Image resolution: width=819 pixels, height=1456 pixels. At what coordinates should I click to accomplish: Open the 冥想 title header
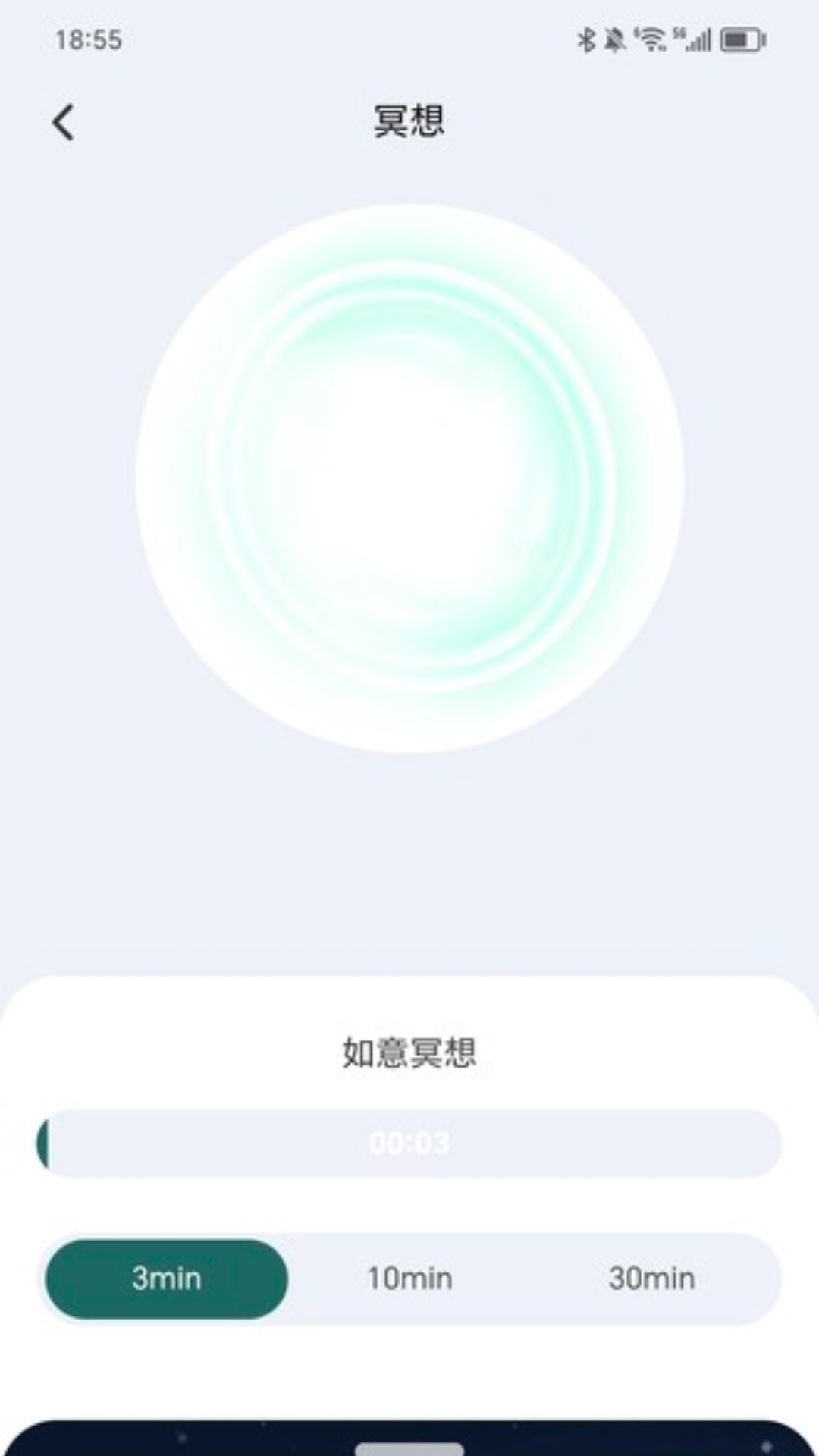click(409, 120)
